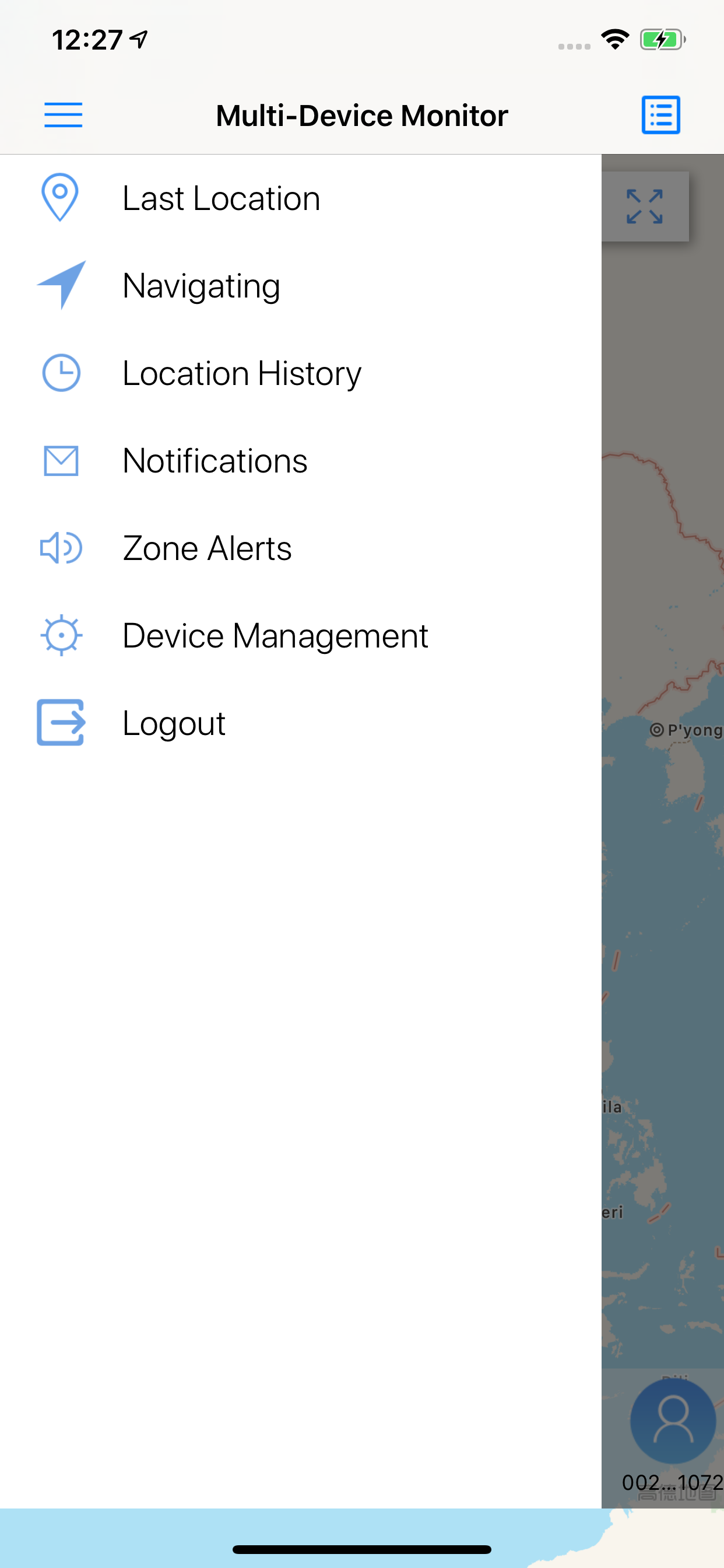Open the Device Management gear icon
Image resolution: width=724 pixels, height=1568 pixels.
[x=60, y=635]
